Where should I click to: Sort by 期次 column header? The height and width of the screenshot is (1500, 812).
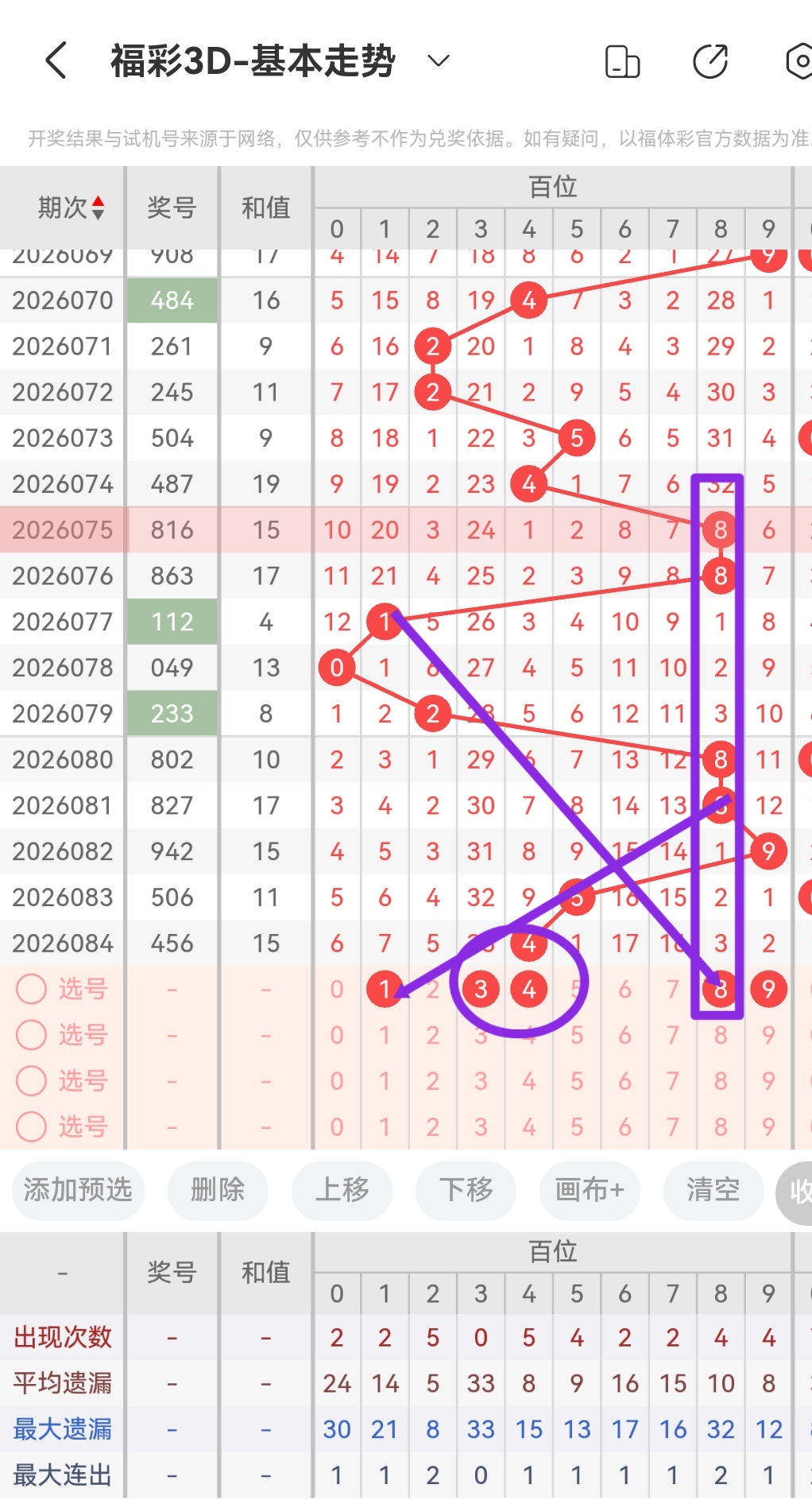pyautogui.click(x=70, y=208)
